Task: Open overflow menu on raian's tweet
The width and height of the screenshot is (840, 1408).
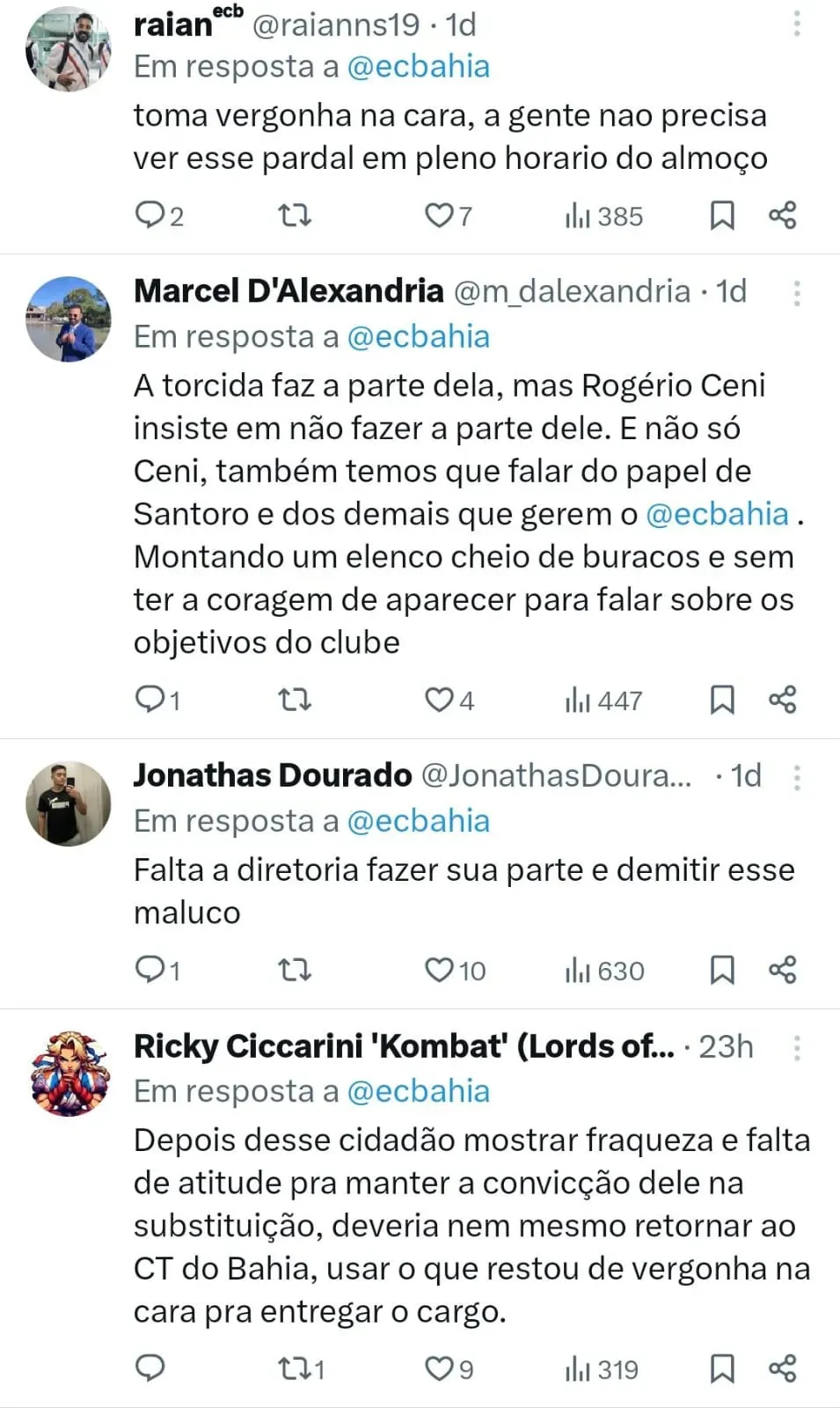Action: 797,24
